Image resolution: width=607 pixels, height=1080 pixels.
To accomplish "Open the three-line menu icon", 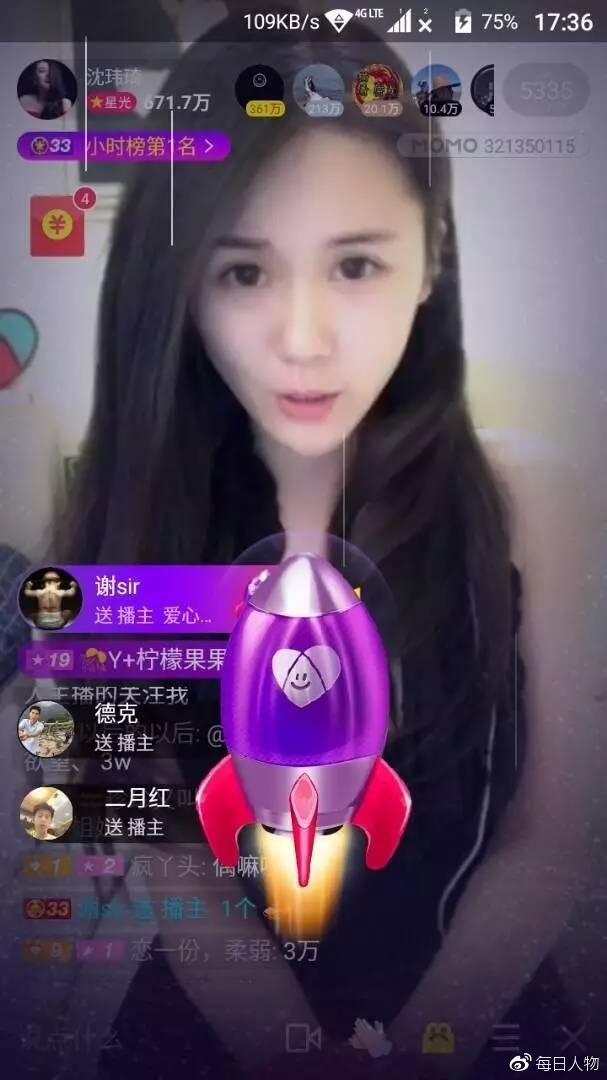I will coord(505,1038).
